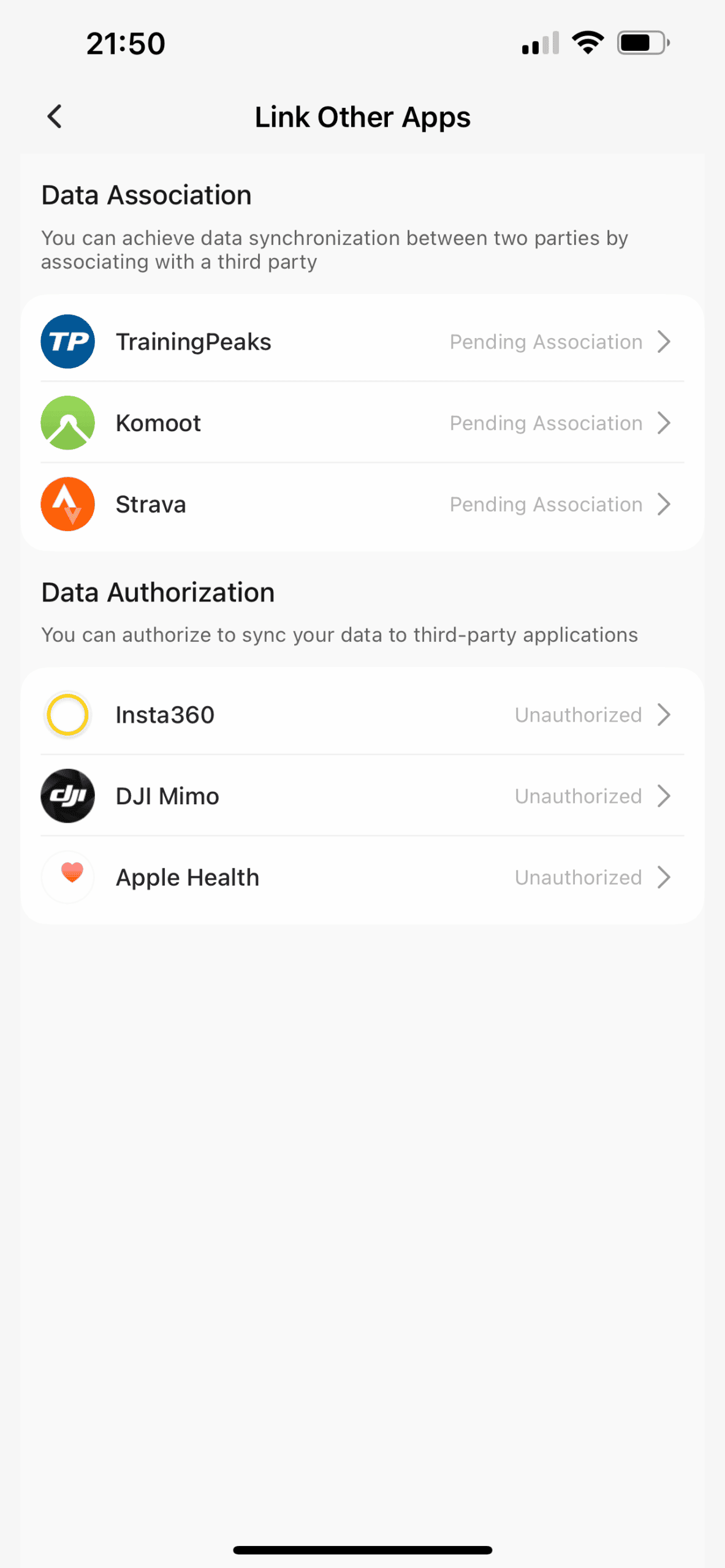This screenshot has width=725, height=1568.
Task: Open Insta360 data authorization
Action: 362,714
